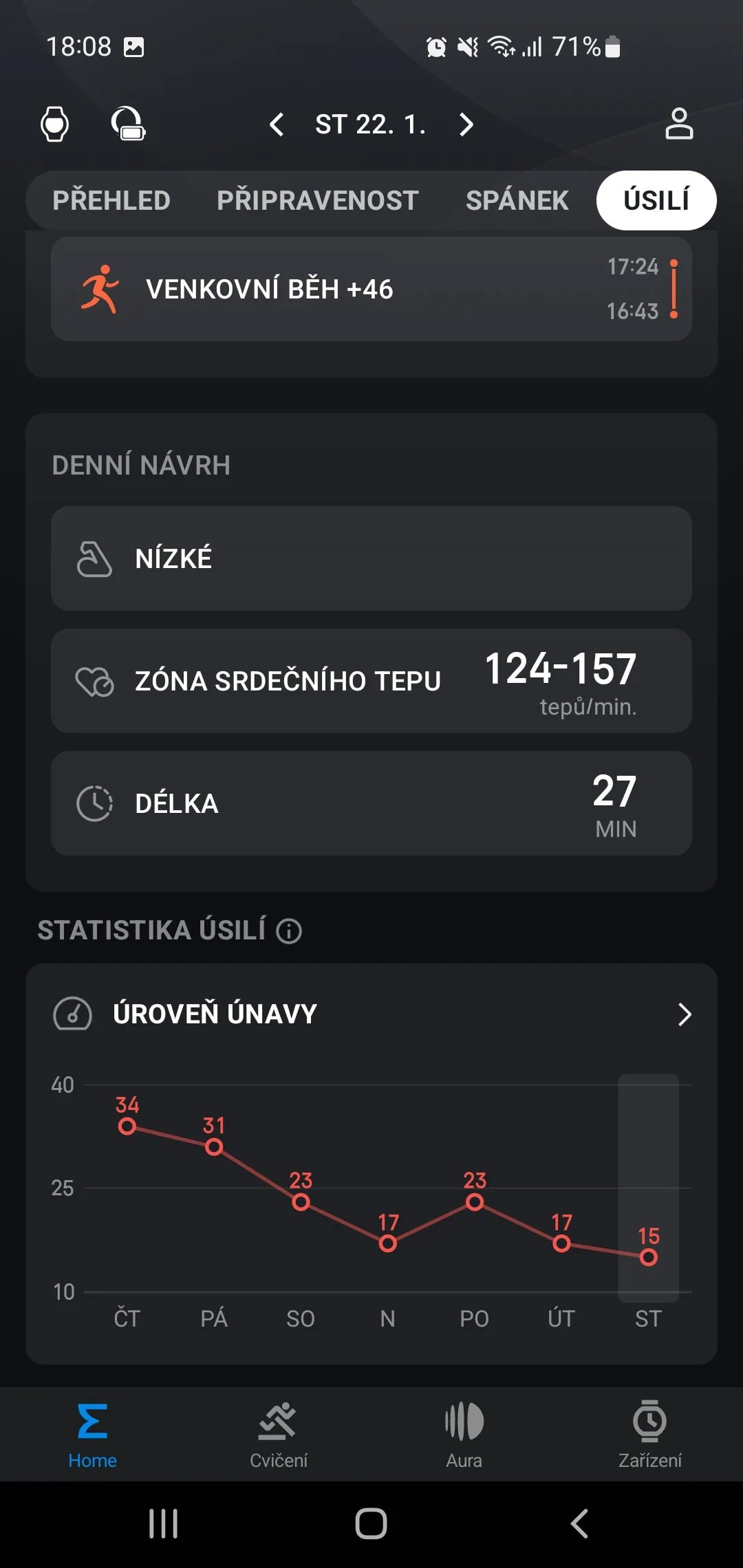Go to the next day

pyautogui.click(x=466, y=124)
